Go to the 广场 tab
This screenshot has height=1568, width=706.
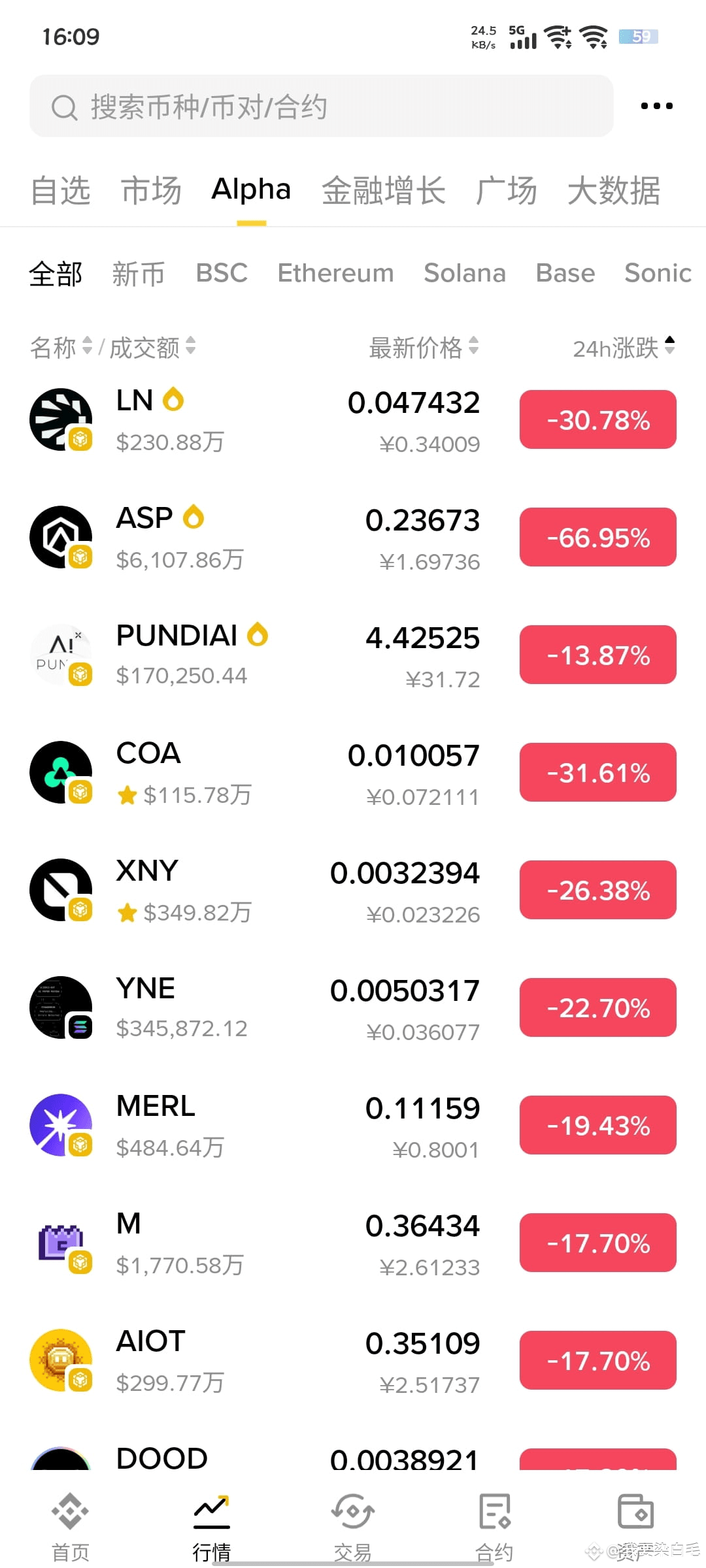[506, 191]
